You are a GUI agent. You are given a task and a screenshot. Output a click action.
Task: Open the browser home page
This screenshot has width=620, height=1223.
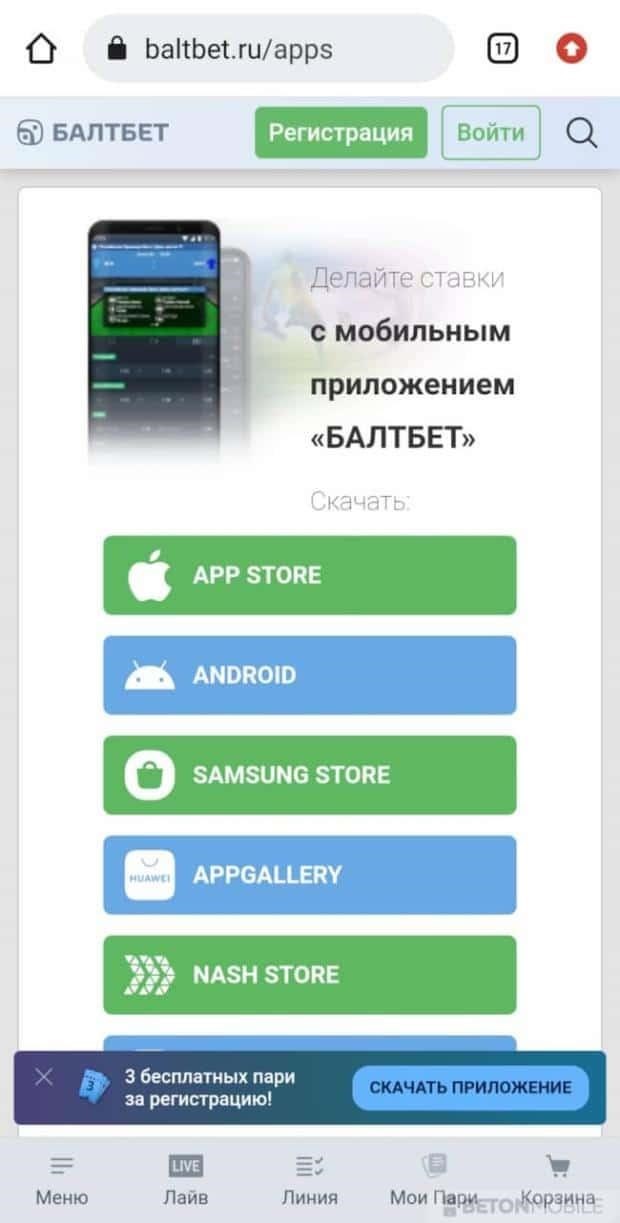(x=41, y=48)
